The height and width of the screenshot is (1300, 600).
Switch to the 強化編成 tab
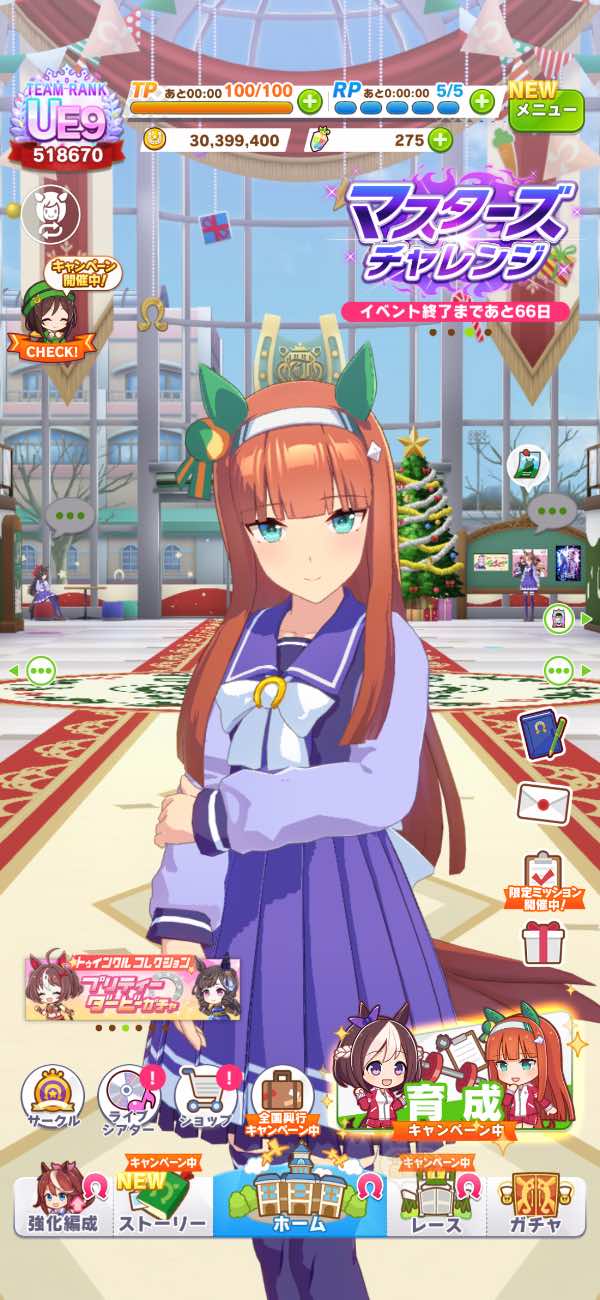[x=62, y=1205]
